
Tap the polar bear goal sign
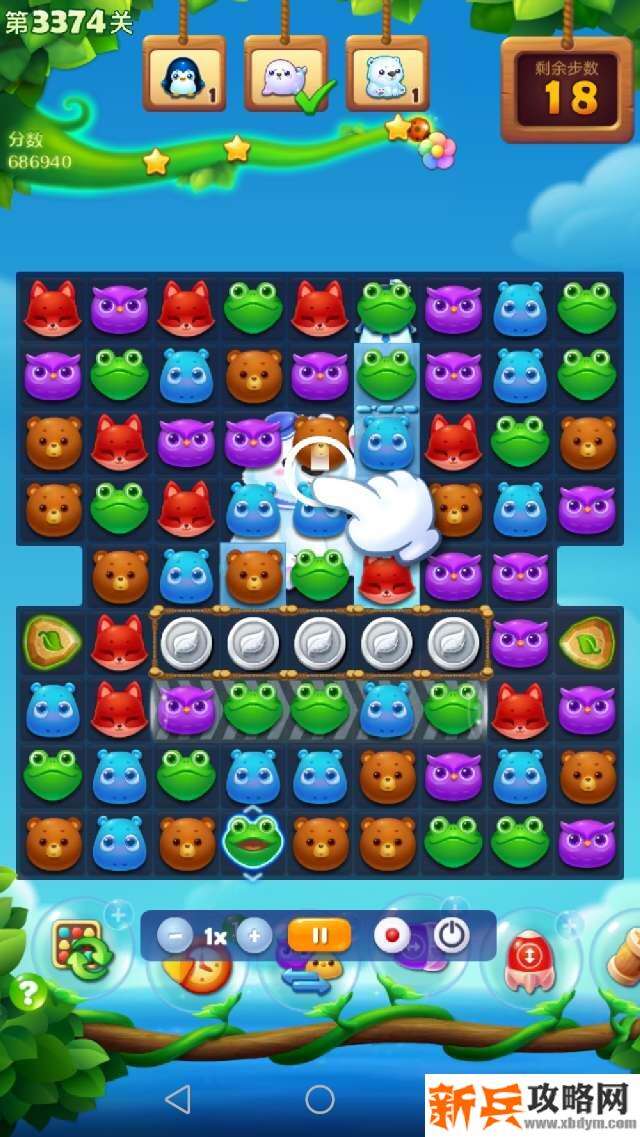point(387,75)
